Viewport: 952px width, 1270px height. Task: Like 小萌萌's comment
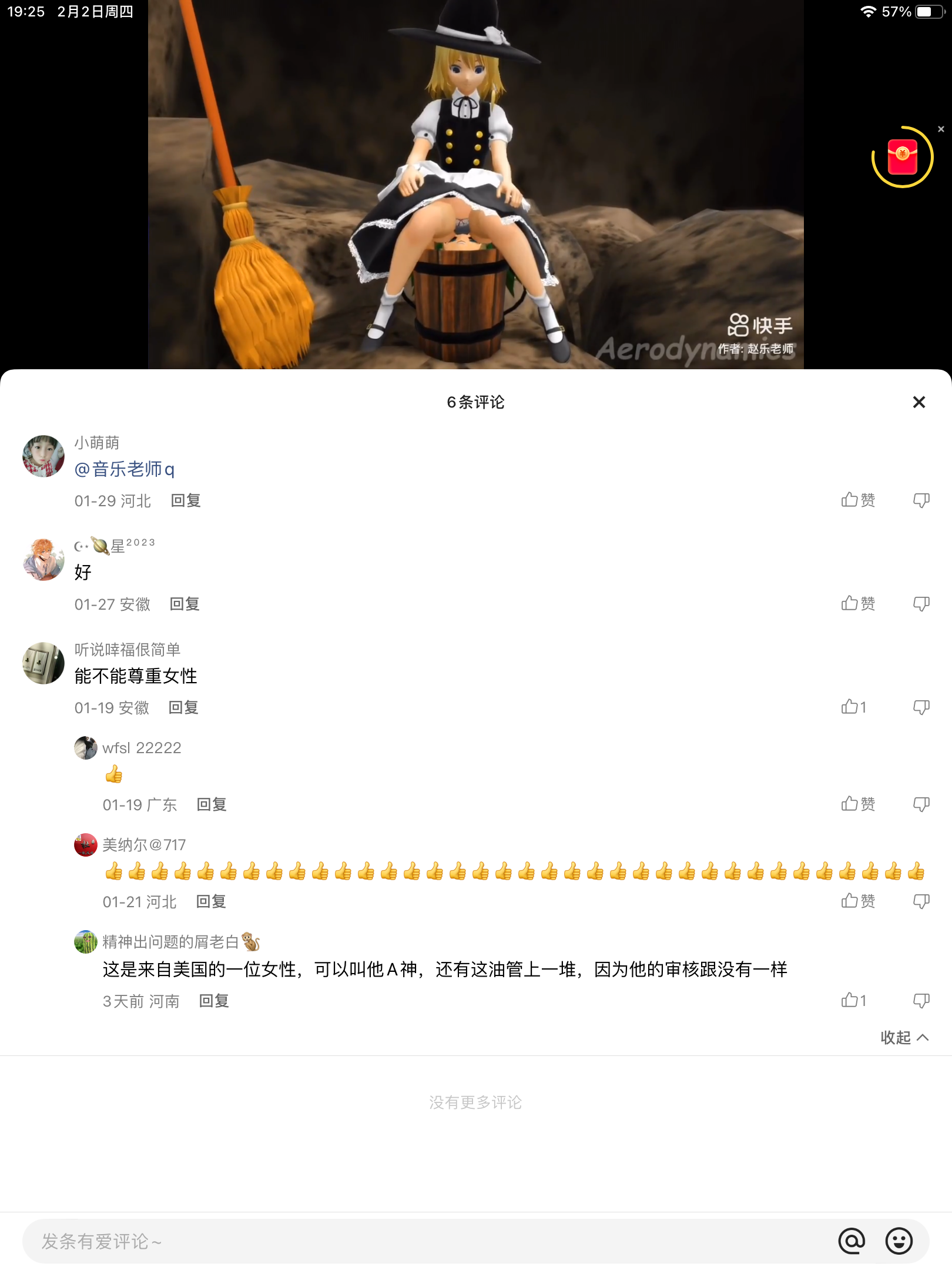857,500
